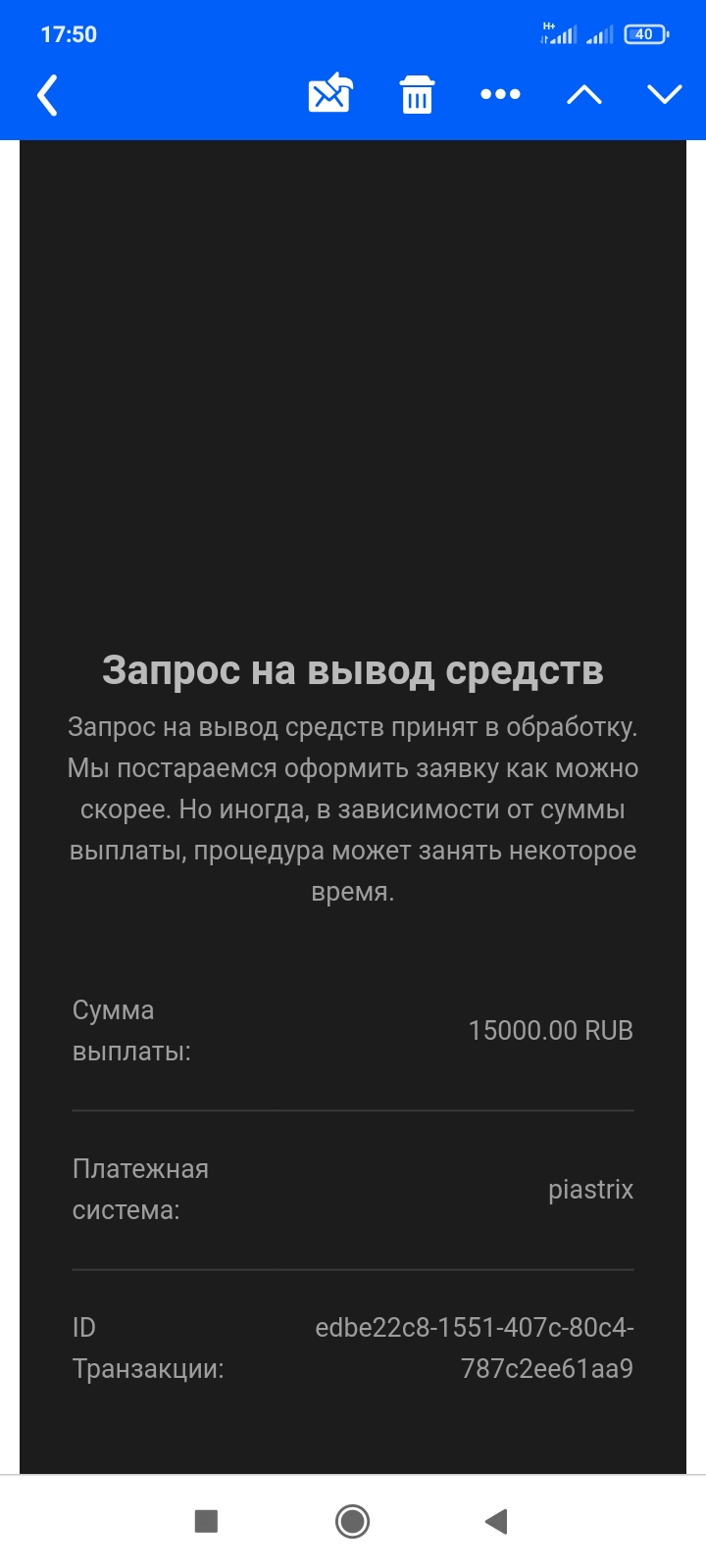Viewport: 706px width, 1568px height.
Task: Delete this email with the trash icon
Action: click(417, 95)
